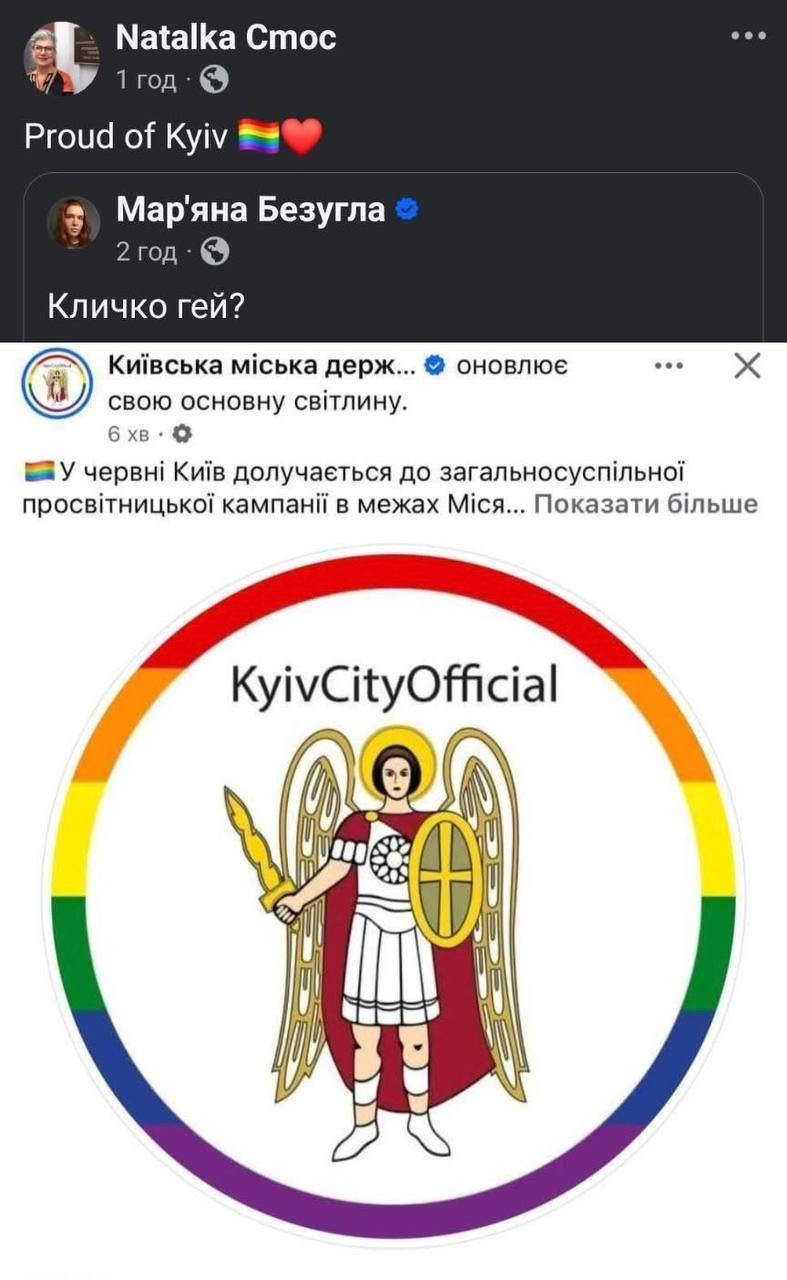The image size is (787, 1280).
Task: Open the shared post's attached image
Action: (393, 811)
